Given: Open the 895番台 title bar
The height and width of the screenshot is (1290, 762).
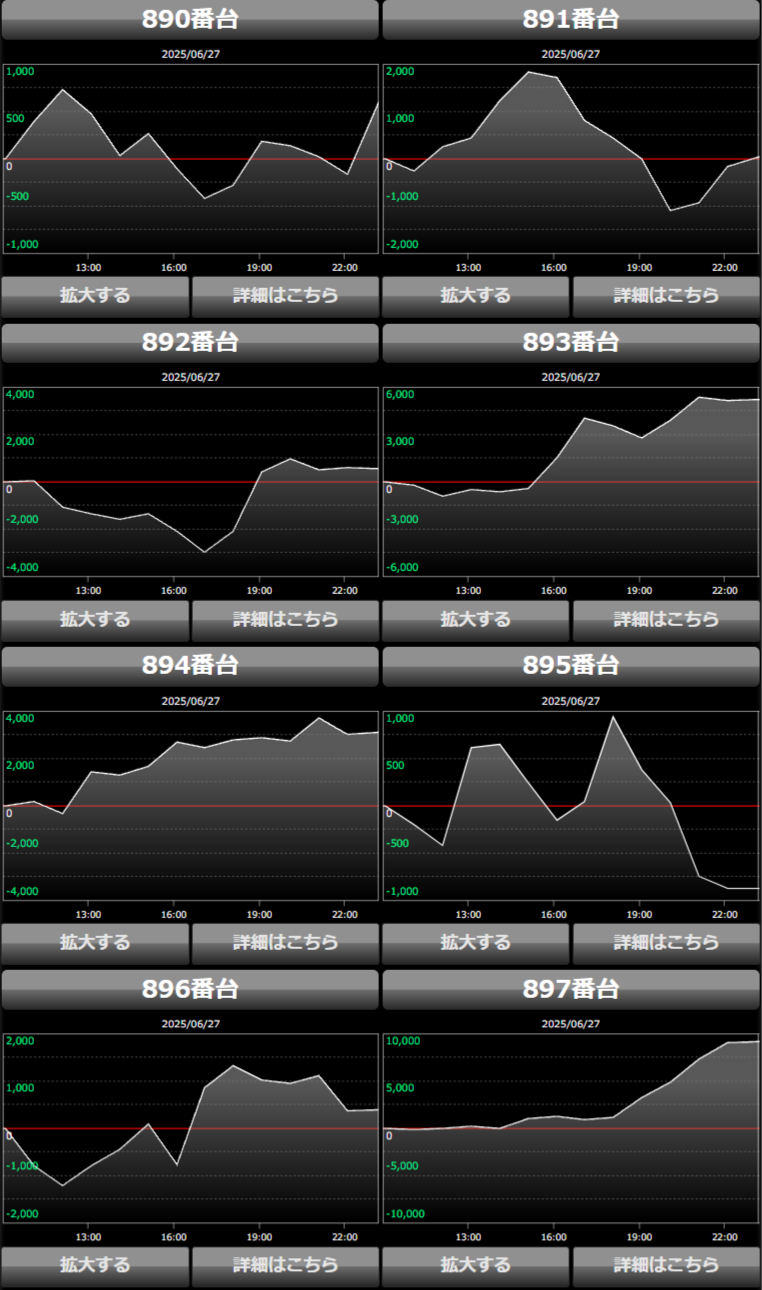Looking at the screenshot, I should click(x=571, y=666).
